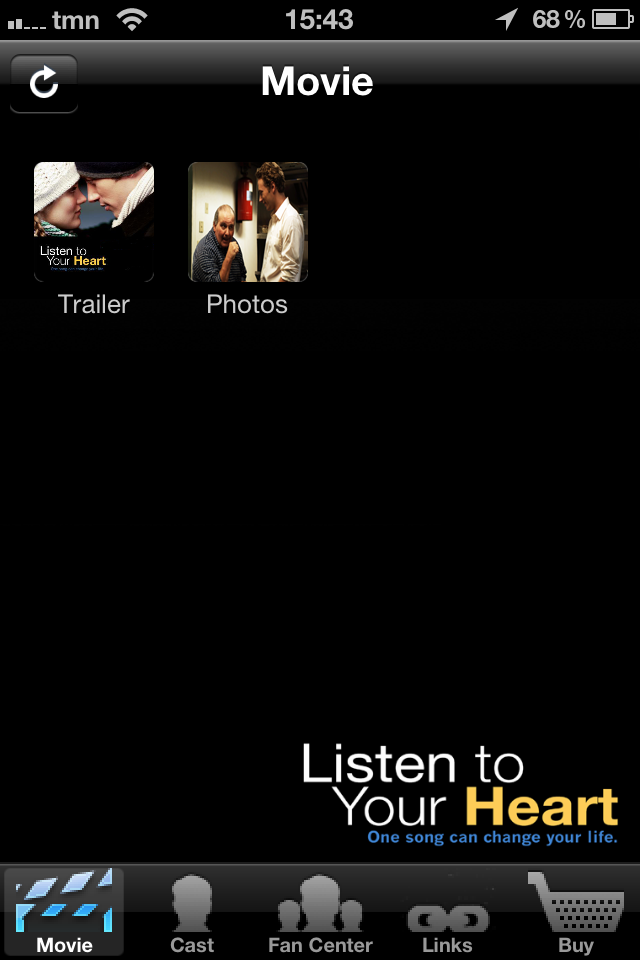Open the Trailer tile
The width and height of the screenshot is (640, 960).
coord(94,222)
